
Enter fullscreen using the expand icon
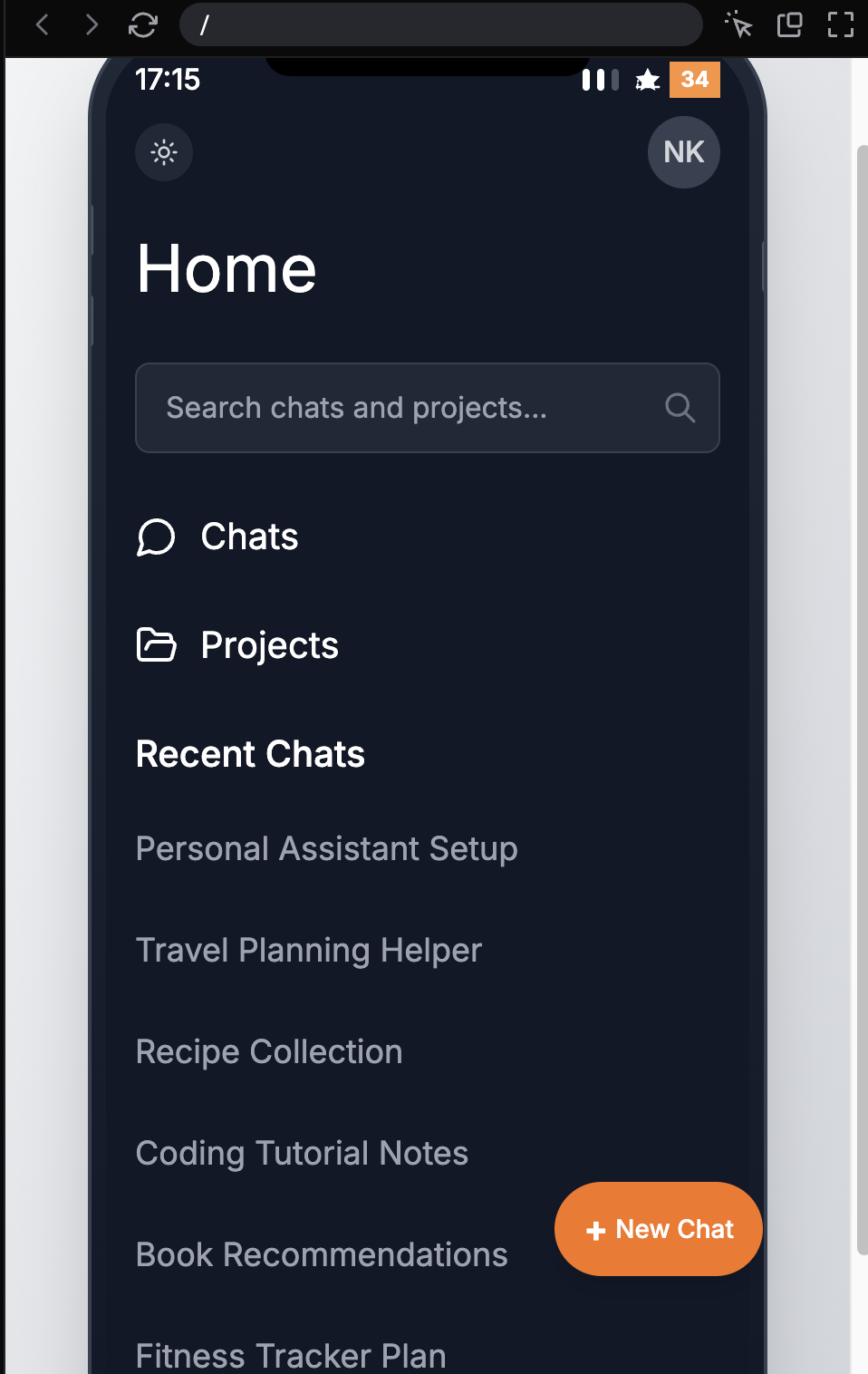tap(839, 24)
